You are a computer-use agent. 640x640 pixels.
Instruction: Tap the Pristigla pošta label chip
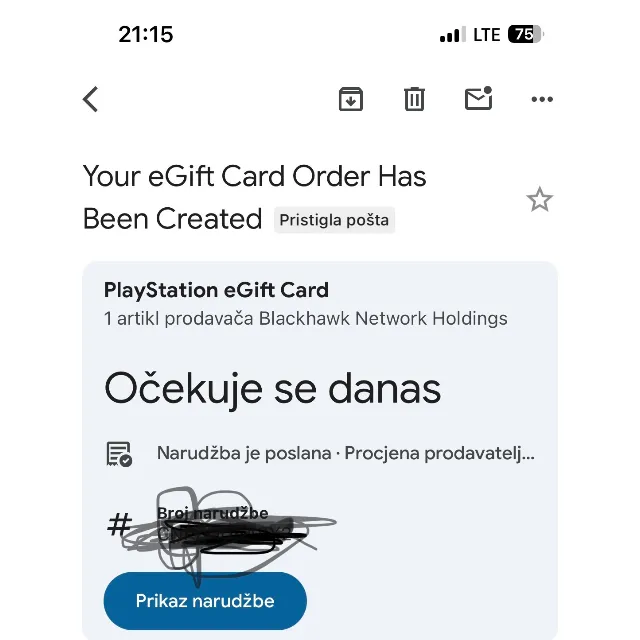(x=334, y=220)
